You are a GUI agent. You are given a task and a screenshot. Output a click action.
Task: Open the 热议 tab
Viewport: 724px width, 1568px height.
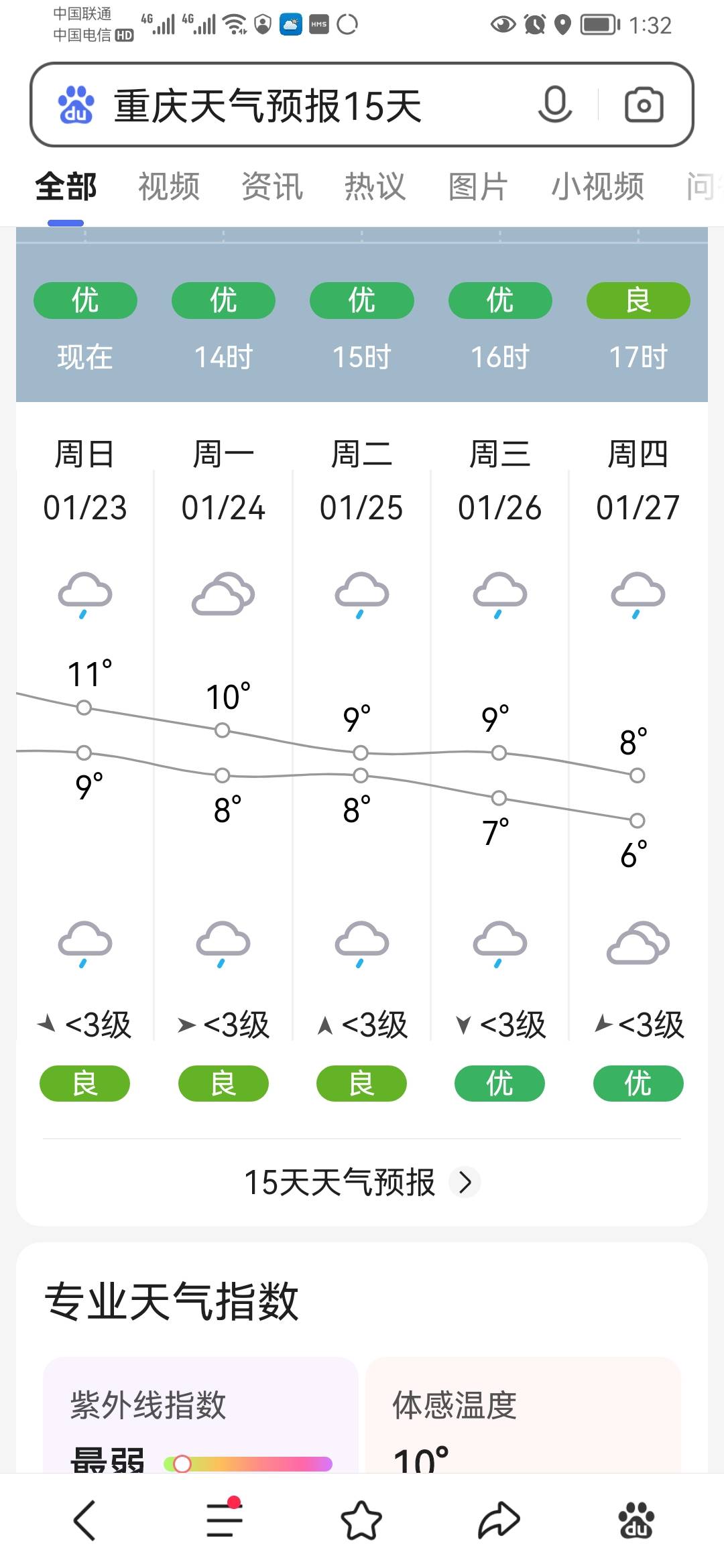coord(375,186)
